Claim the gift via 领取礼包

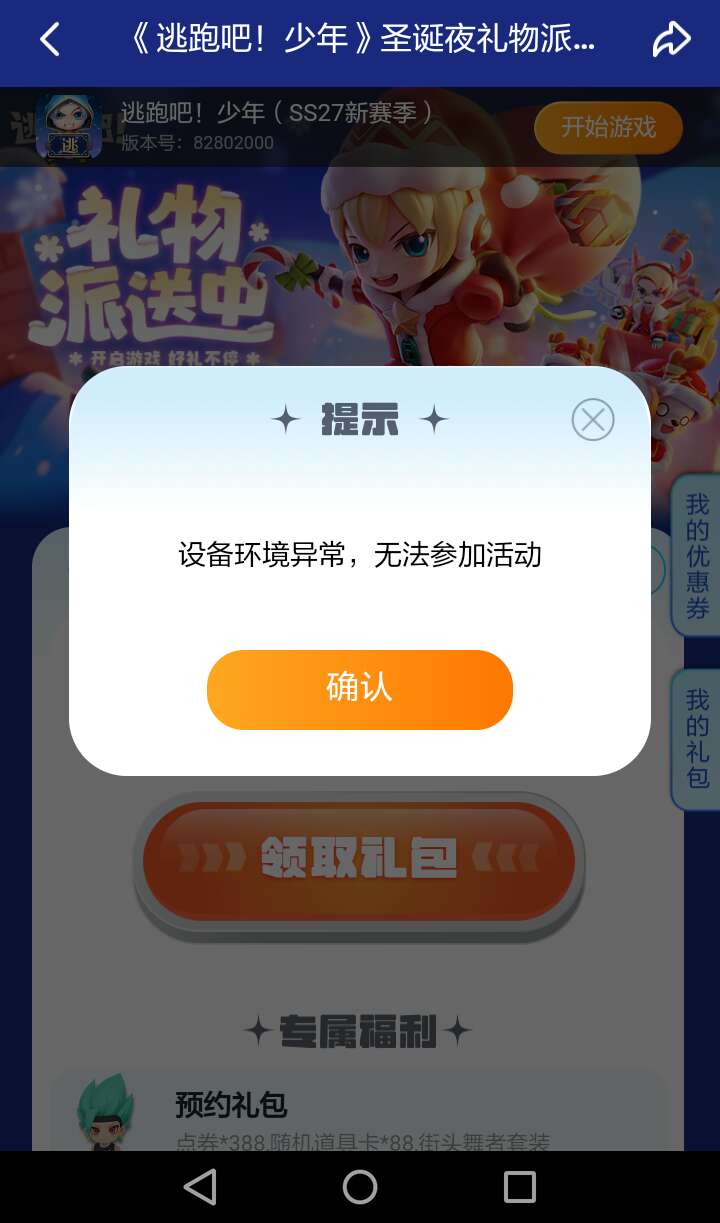[359, 858]
